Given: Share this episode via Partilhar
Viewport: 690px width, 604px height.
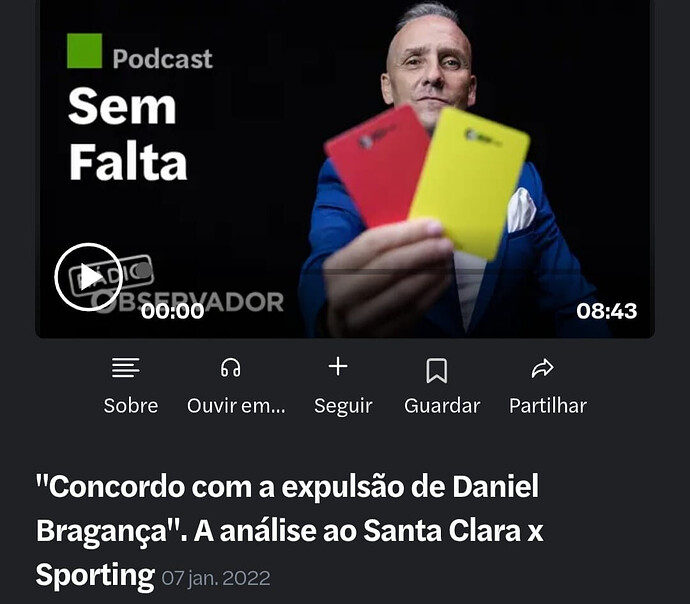Looking at the screenshot, I should pos(547,385).
